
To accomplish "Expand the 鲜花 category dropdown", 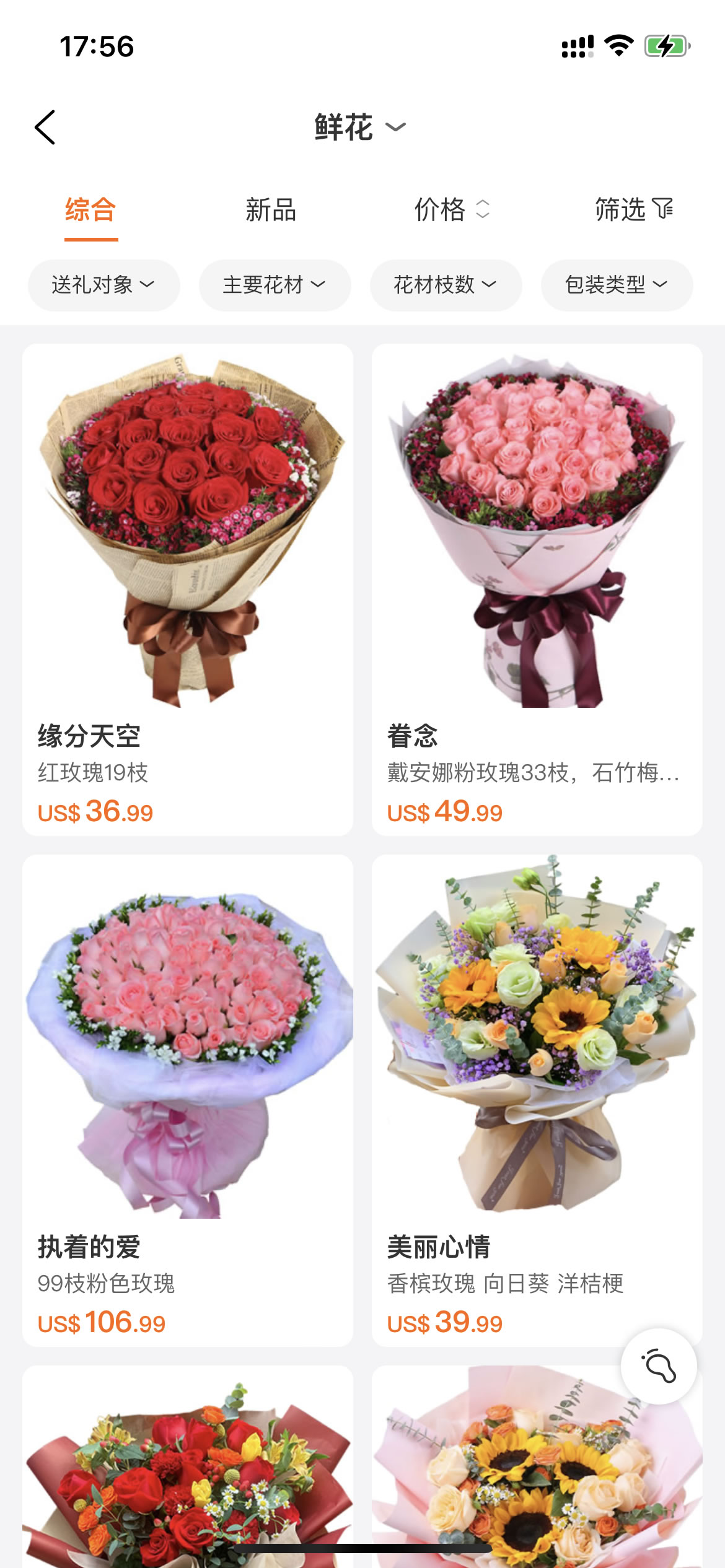I will (x=359, y=128).
